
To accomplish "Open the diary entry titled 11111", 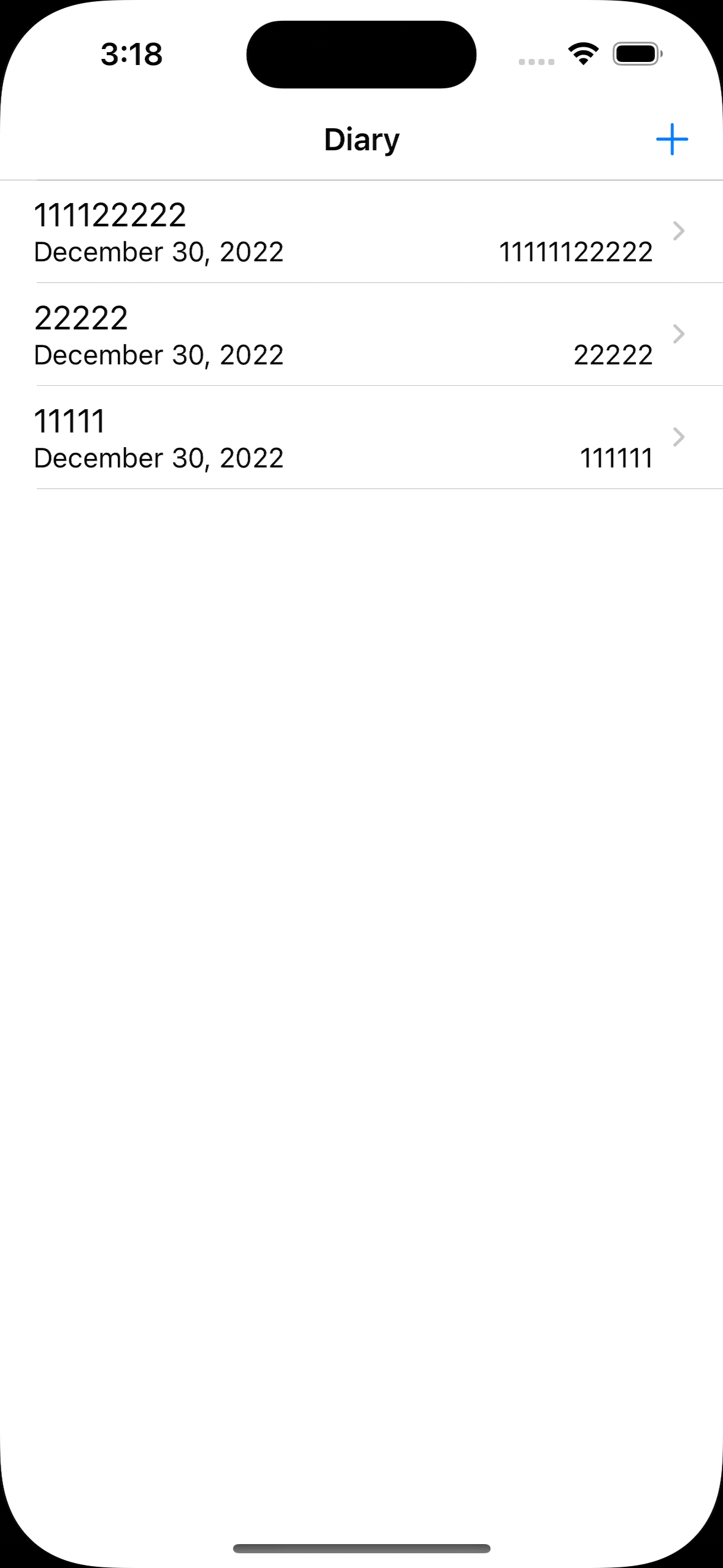I will point(361,438).
